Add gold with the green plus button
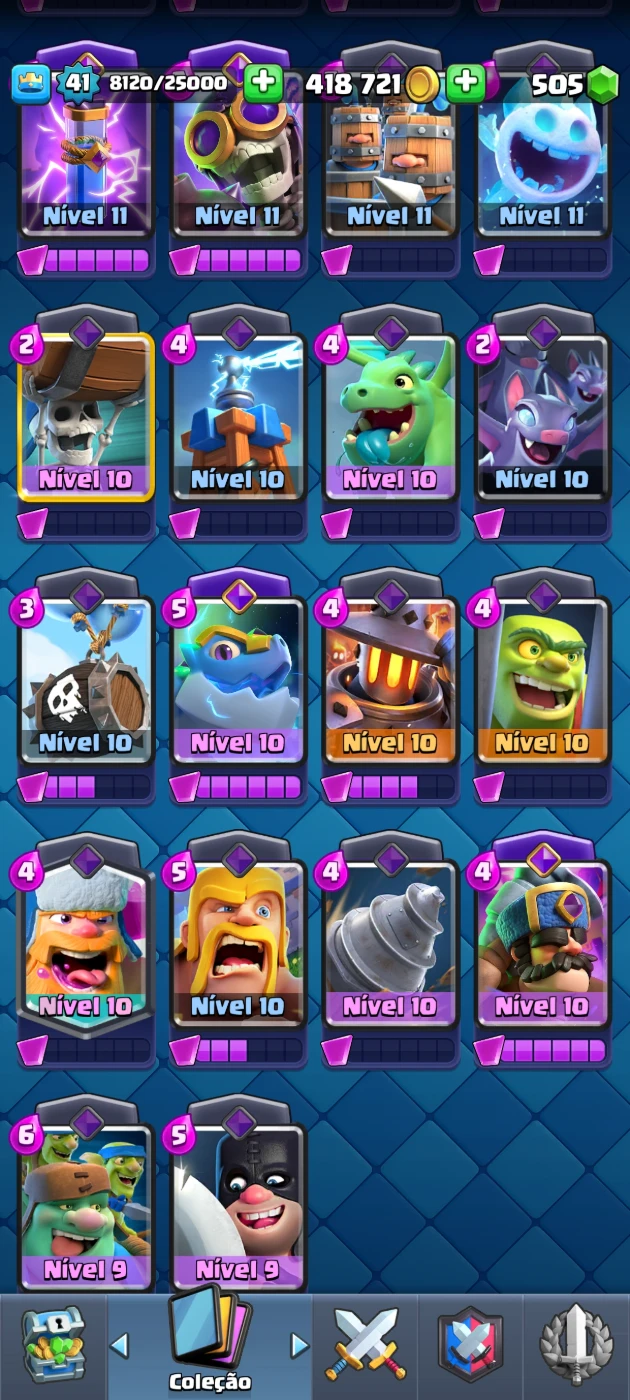Screen dimensions: 630x1400 [x=465, y=83]
